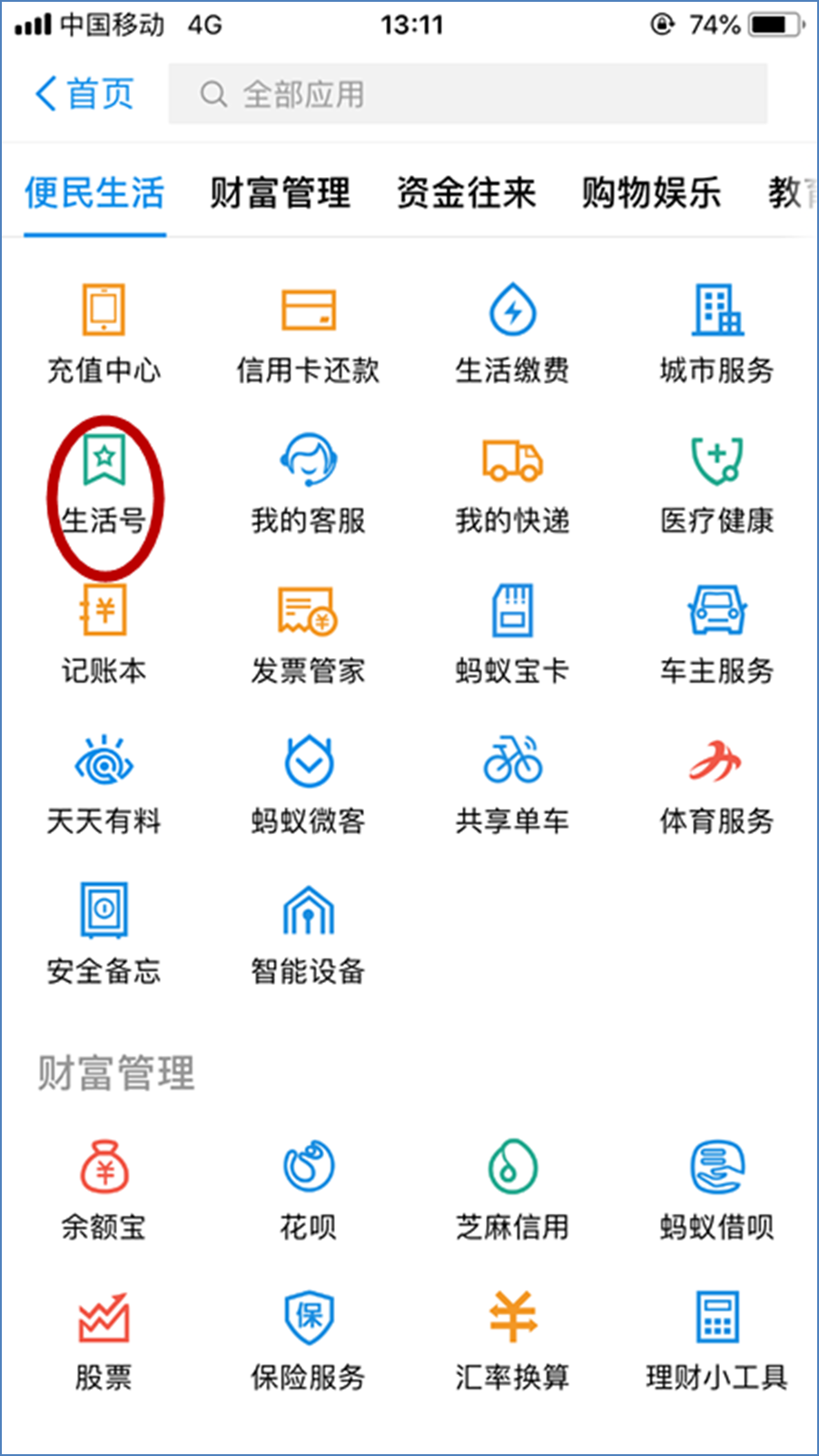
Task: Open 共享单车
Action: point(512,783)
